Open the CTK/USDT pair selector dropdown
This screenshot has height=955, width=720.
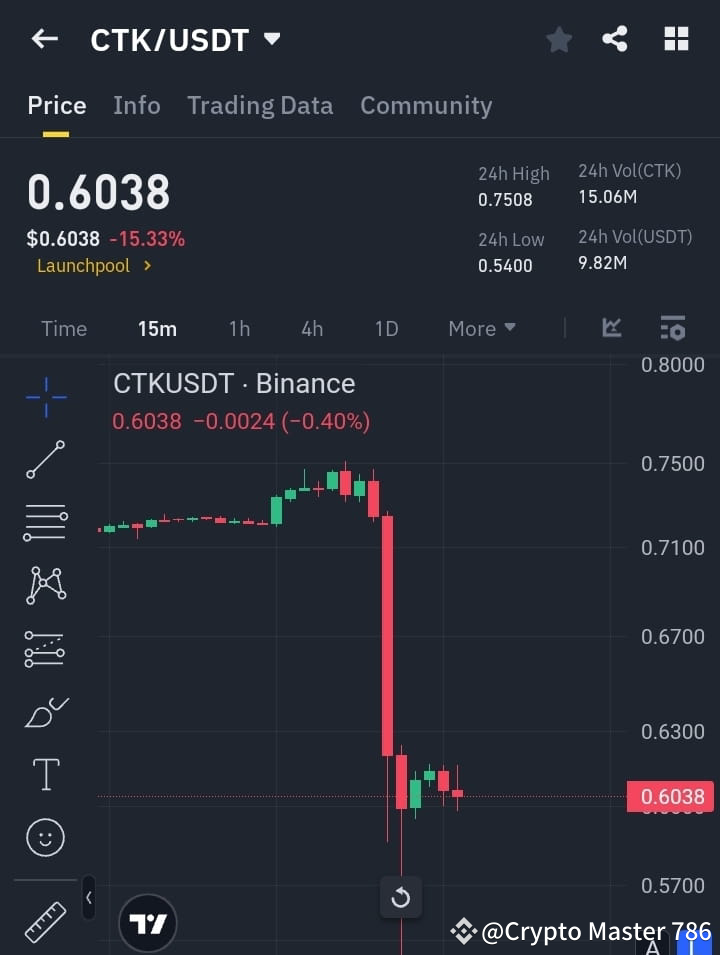pyautogui.click(x=270, y=40)
